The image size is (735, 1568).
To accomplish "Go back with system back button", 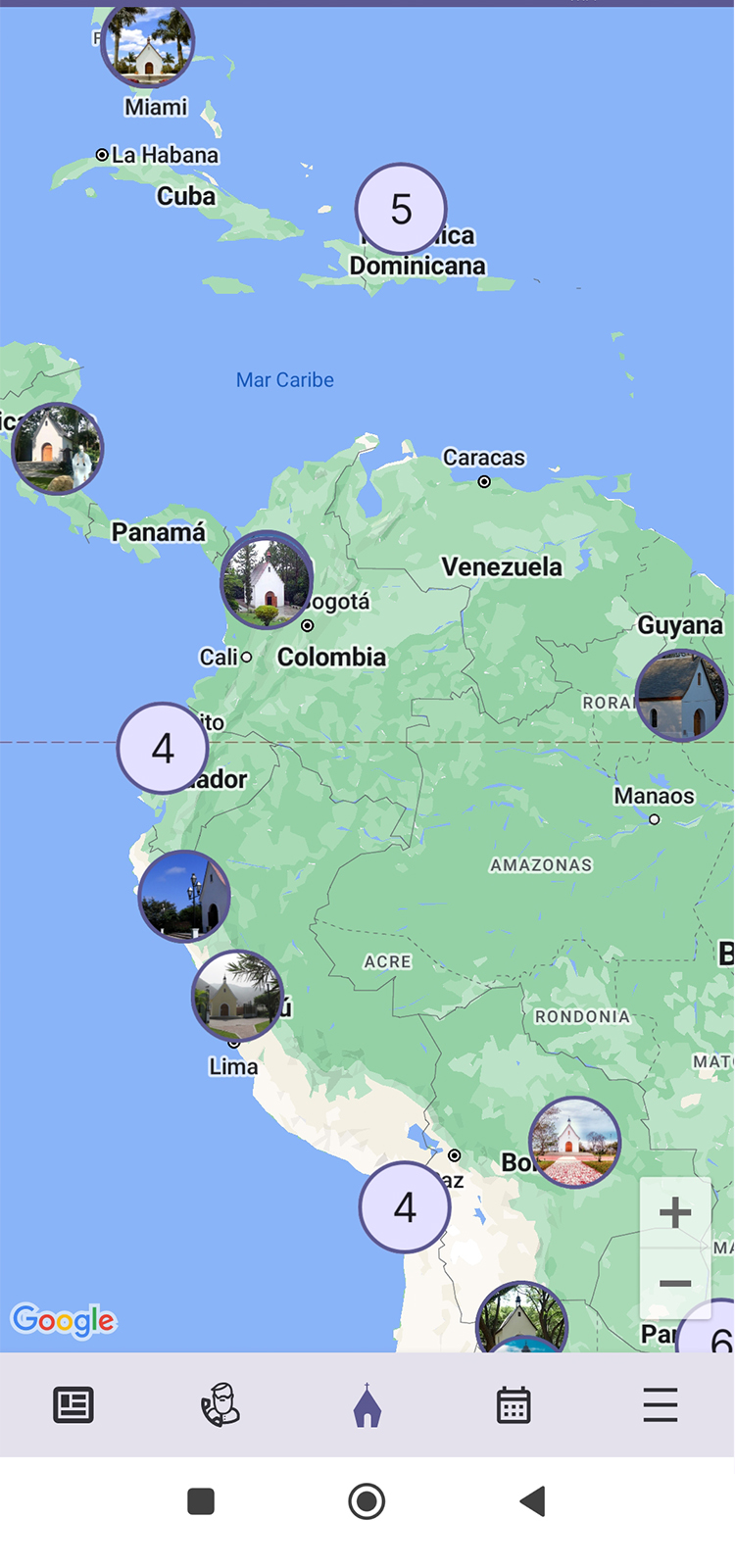I will (x=532, y=1501).
